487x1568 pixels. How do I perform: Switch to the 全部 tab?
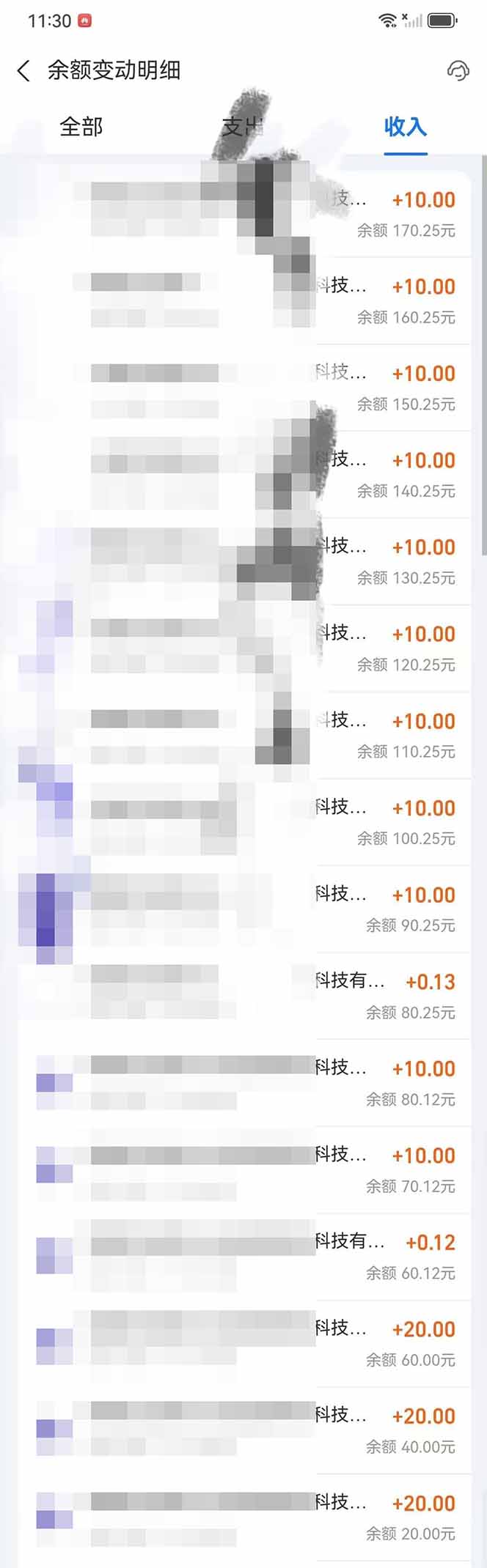[81, 127]
